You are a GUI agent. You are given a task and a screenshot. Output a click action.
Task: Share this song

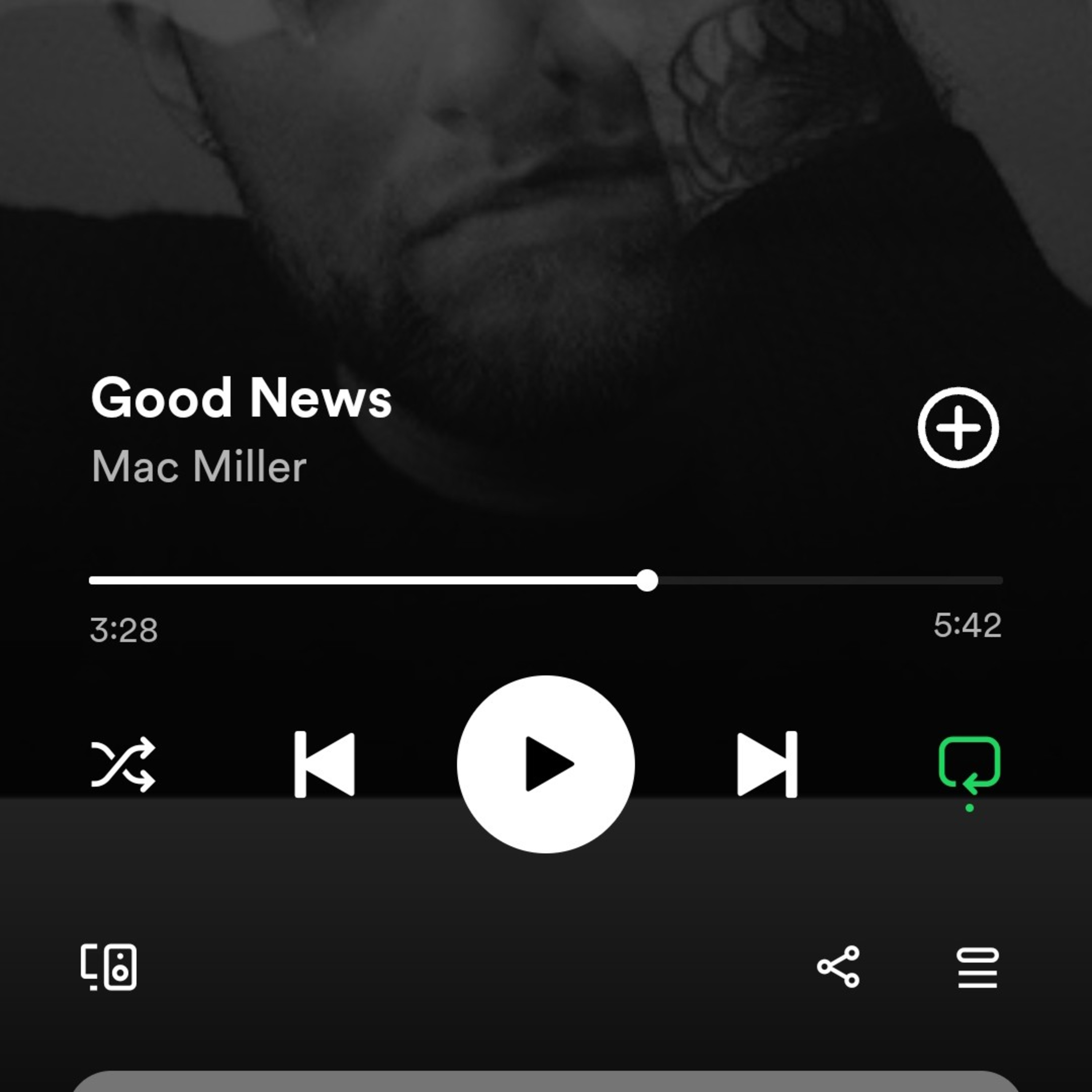[x=838, y=967]
